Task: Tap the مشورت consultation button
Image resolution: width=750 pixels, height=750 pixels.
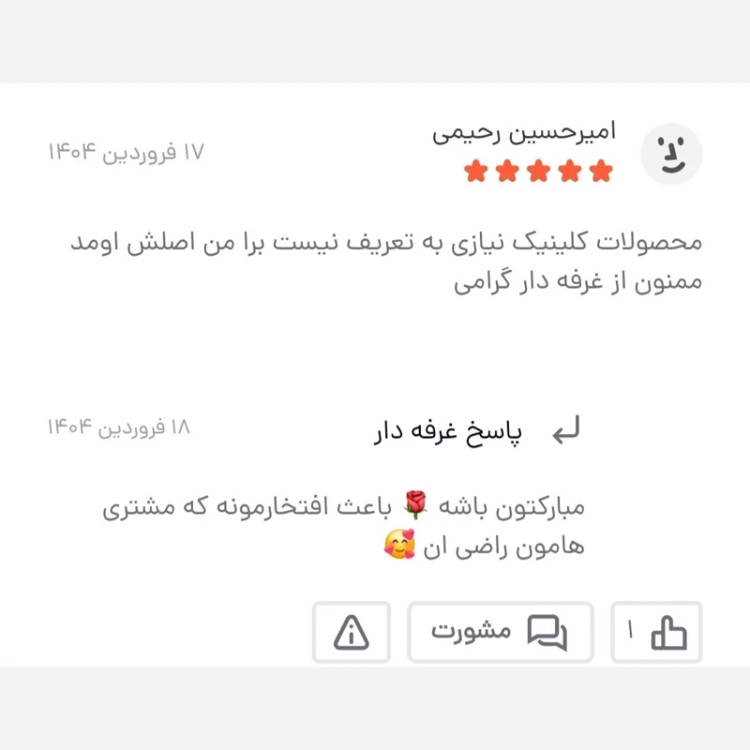Action: (500, 632)
